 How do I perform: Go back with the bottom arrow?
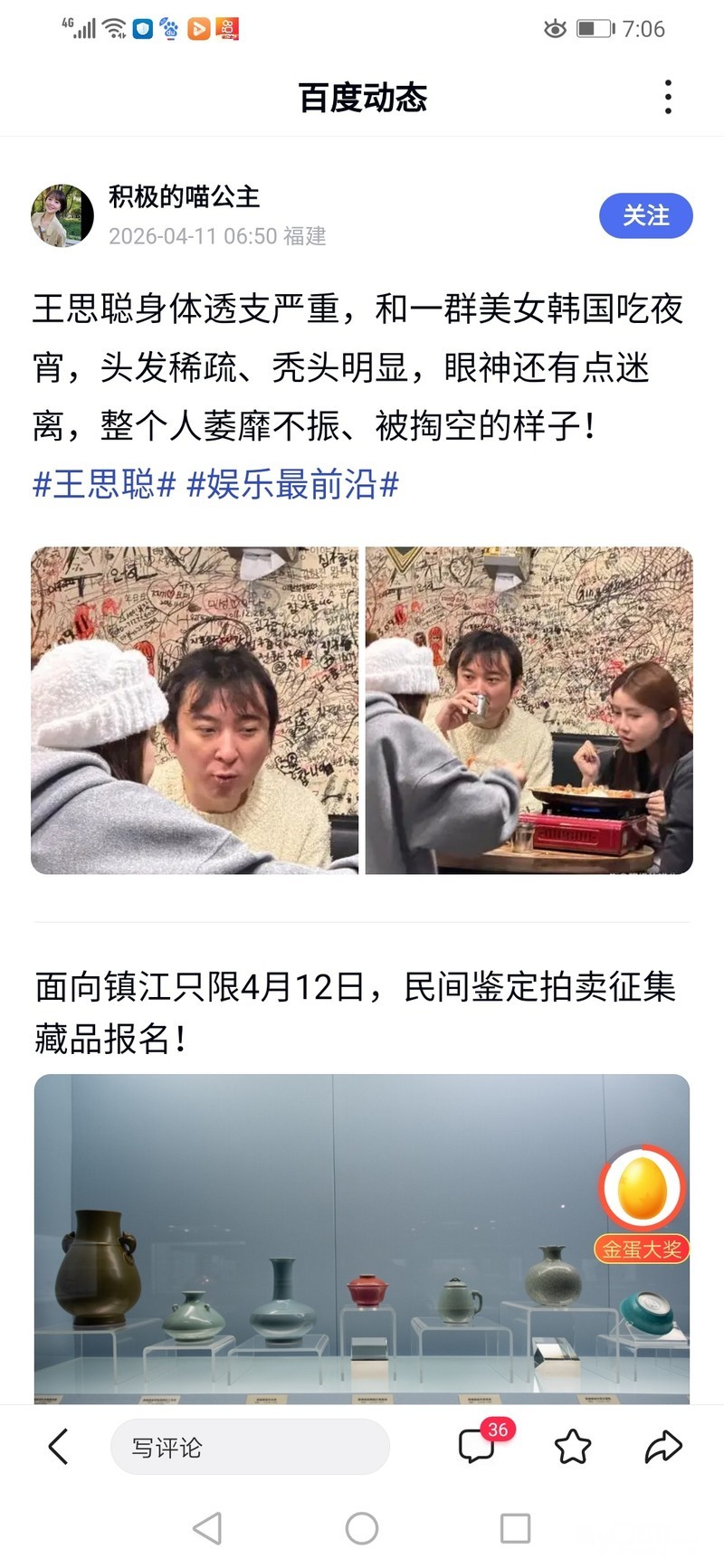(58, 1447)
